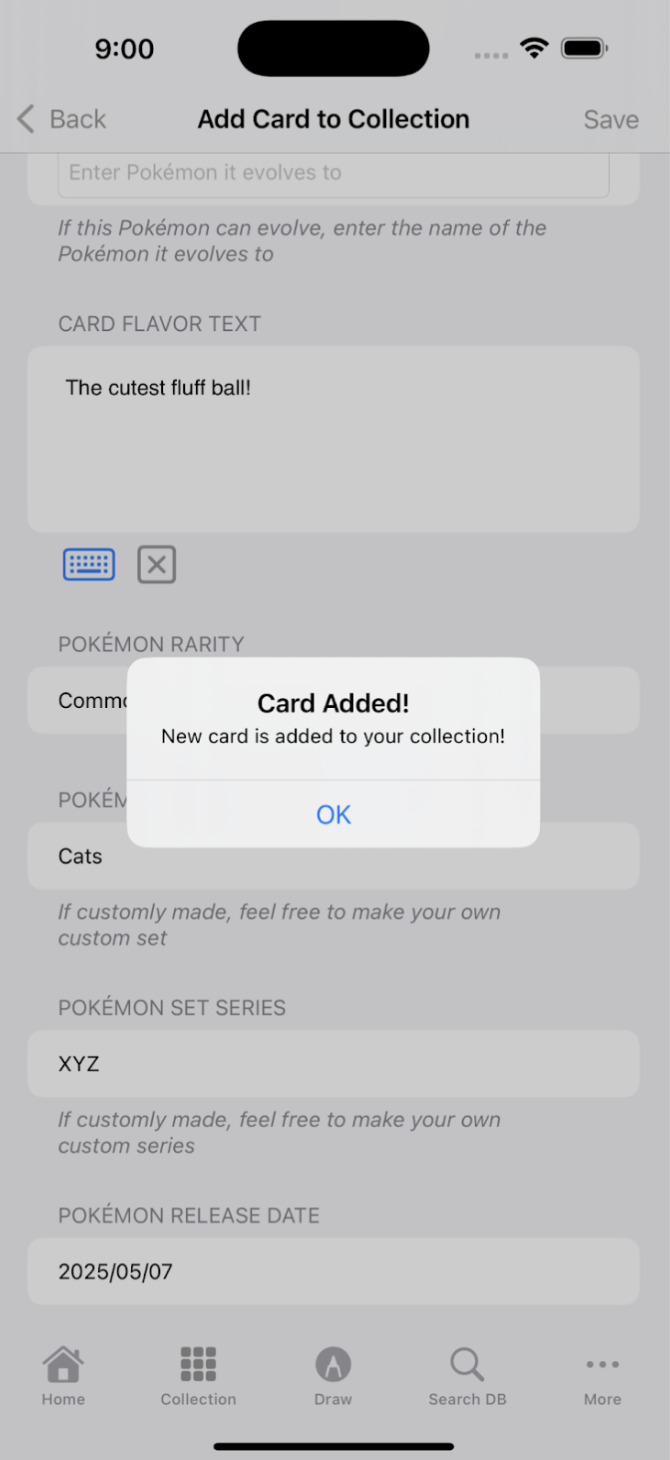Edit the card flavor text box
This screenshot has width=670, height=1460.
point(333,438)
